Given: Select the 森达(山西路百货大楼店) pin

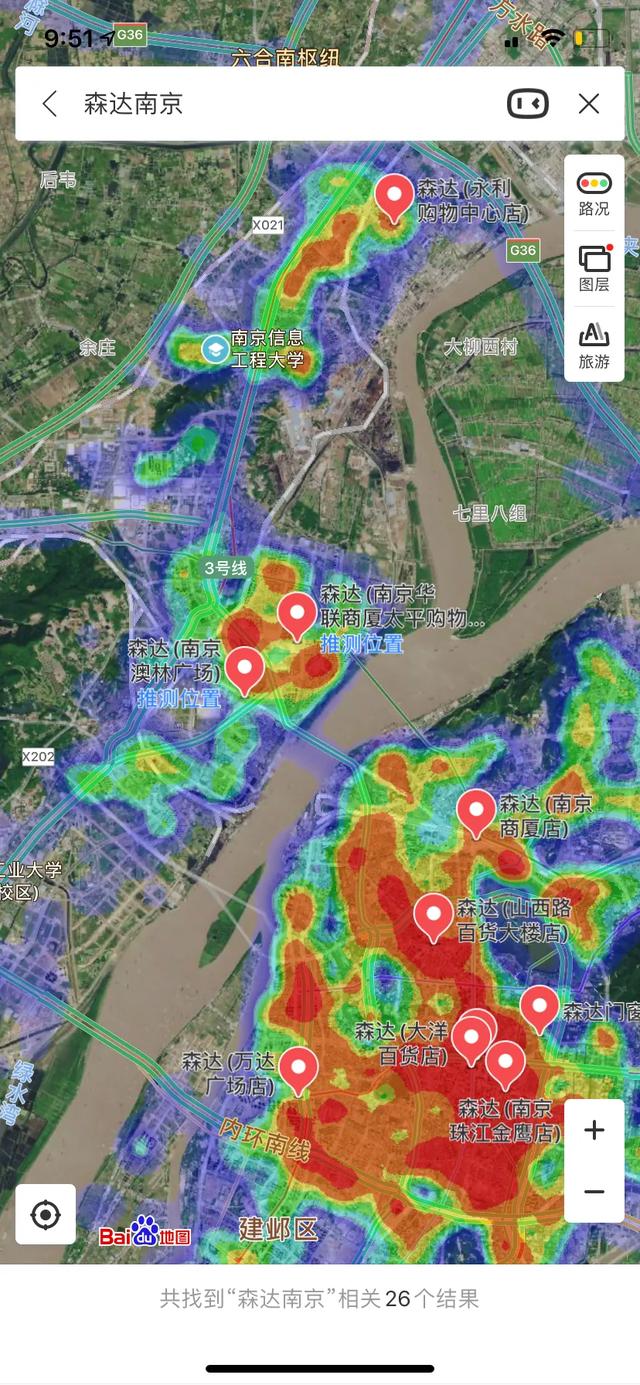Looking at the screenshot, I should (x=433, y=915).
